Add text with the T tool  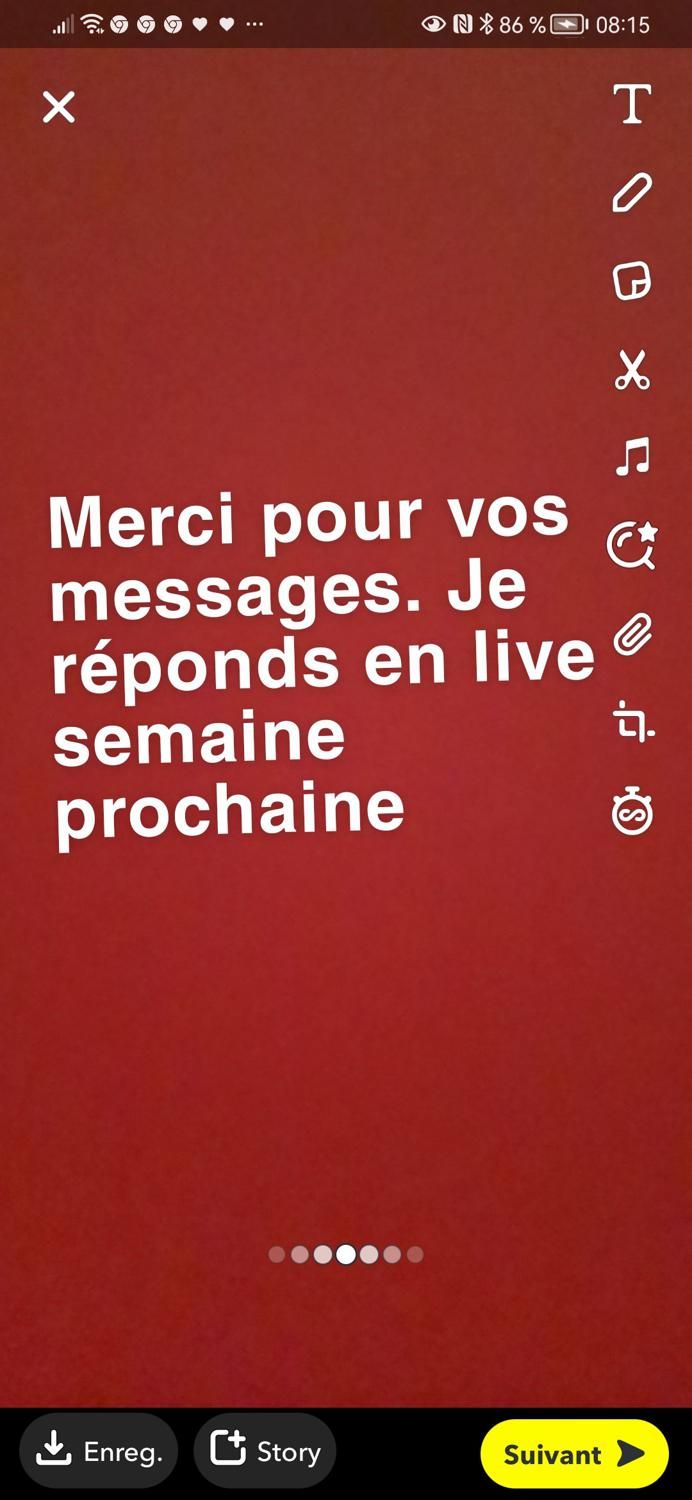[632, 105]
